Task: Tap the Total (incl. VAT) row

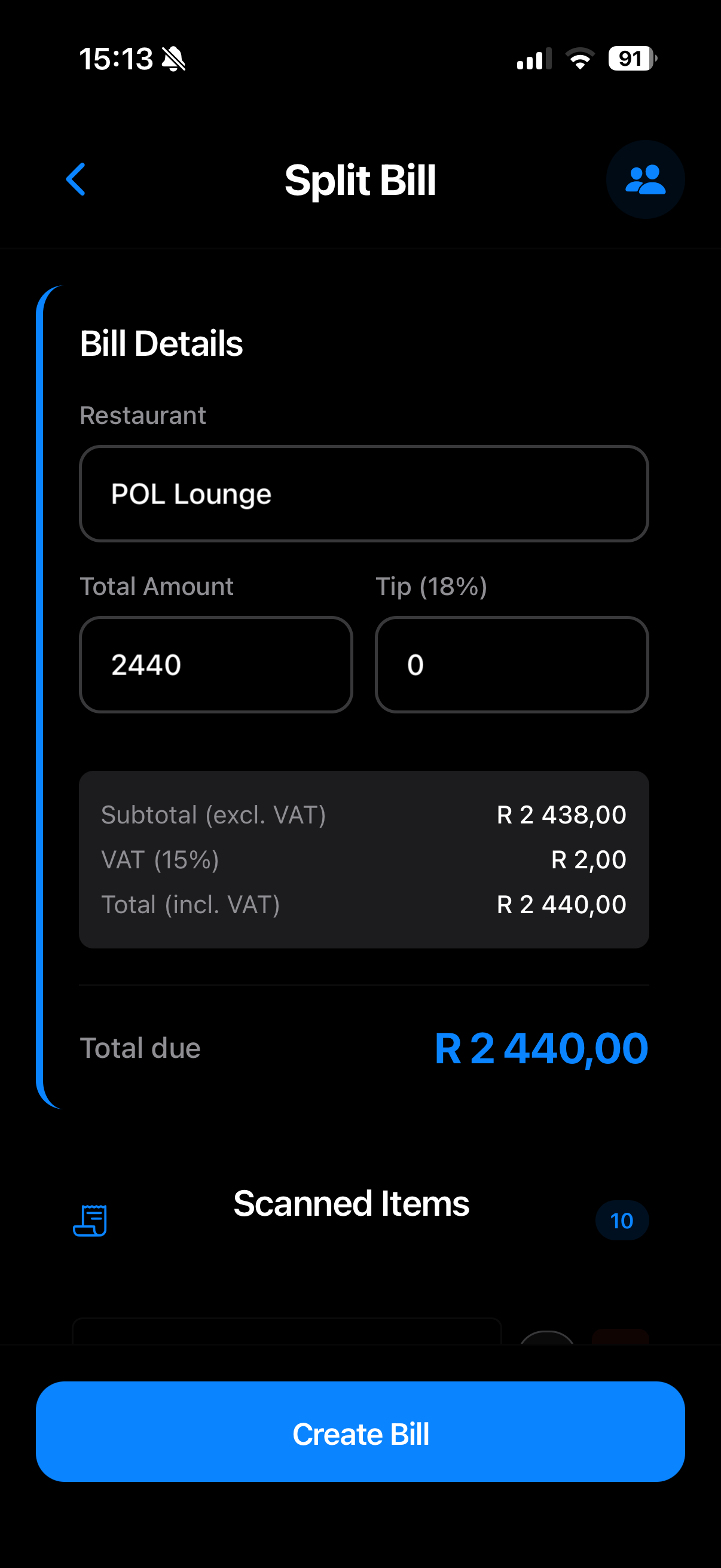Action: (x=364, y=905)
